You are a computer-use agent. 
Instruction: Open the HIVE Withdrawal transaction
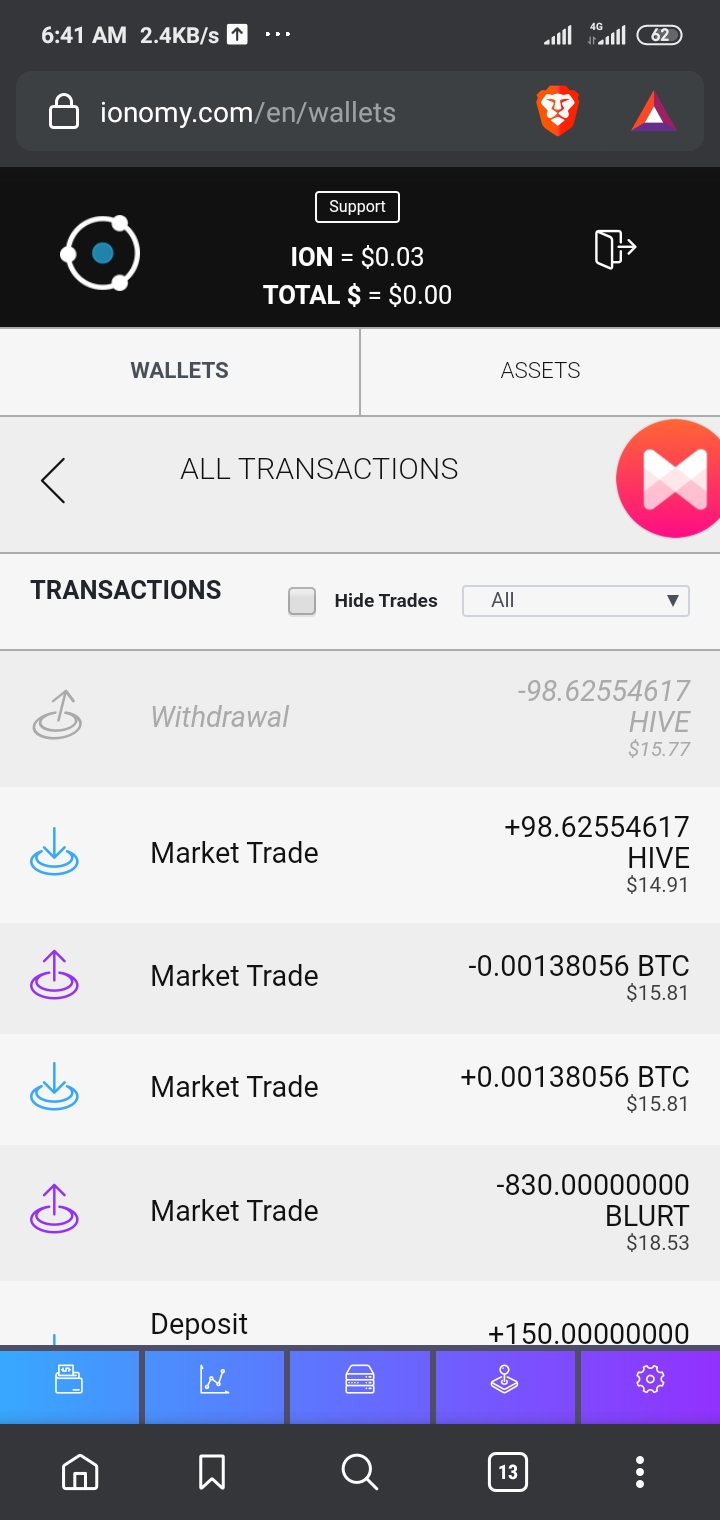click(x=360, y=718)
